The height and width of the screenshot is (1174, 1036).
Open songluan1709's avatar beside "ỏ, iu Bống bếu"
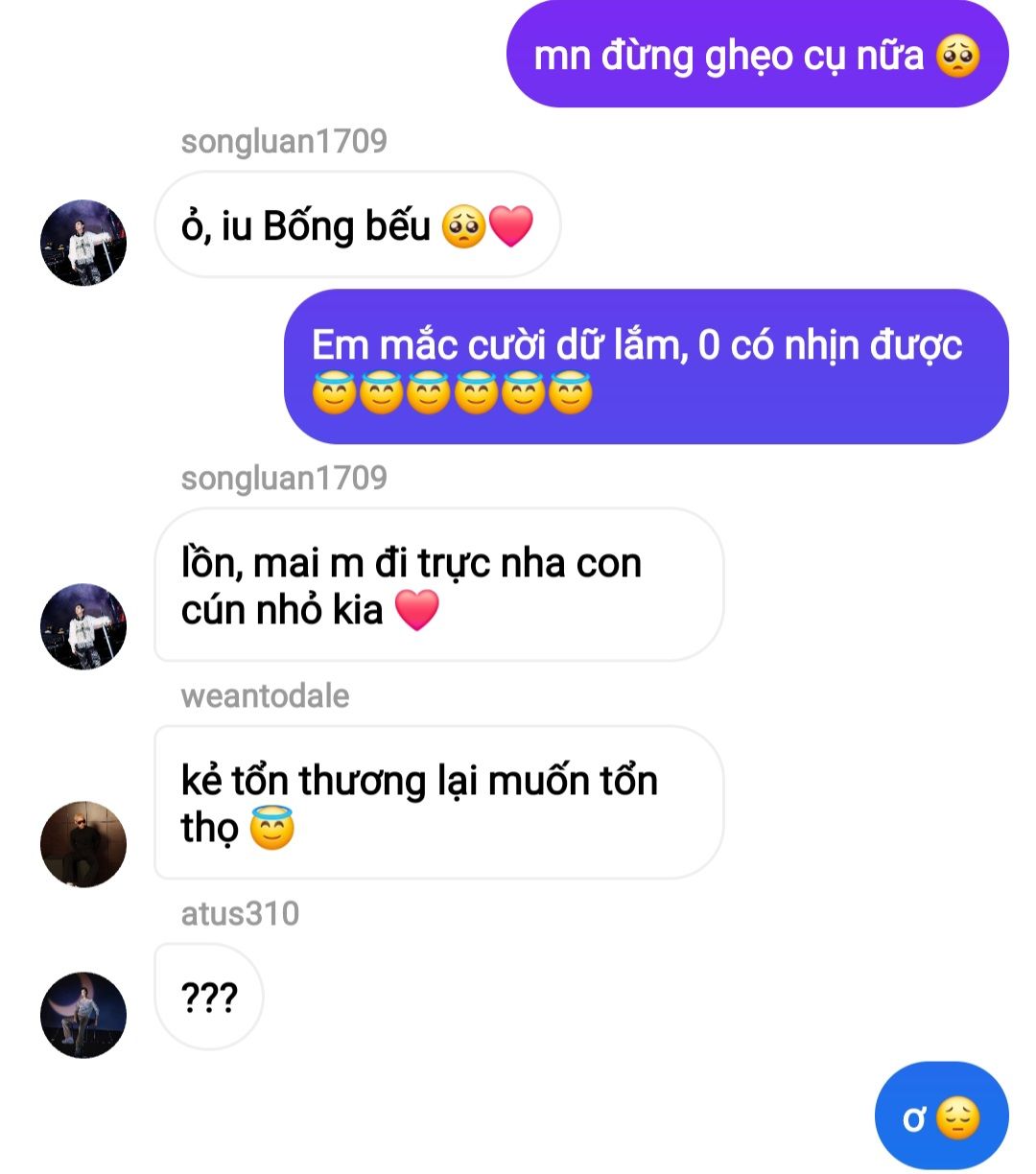[83, 243]
